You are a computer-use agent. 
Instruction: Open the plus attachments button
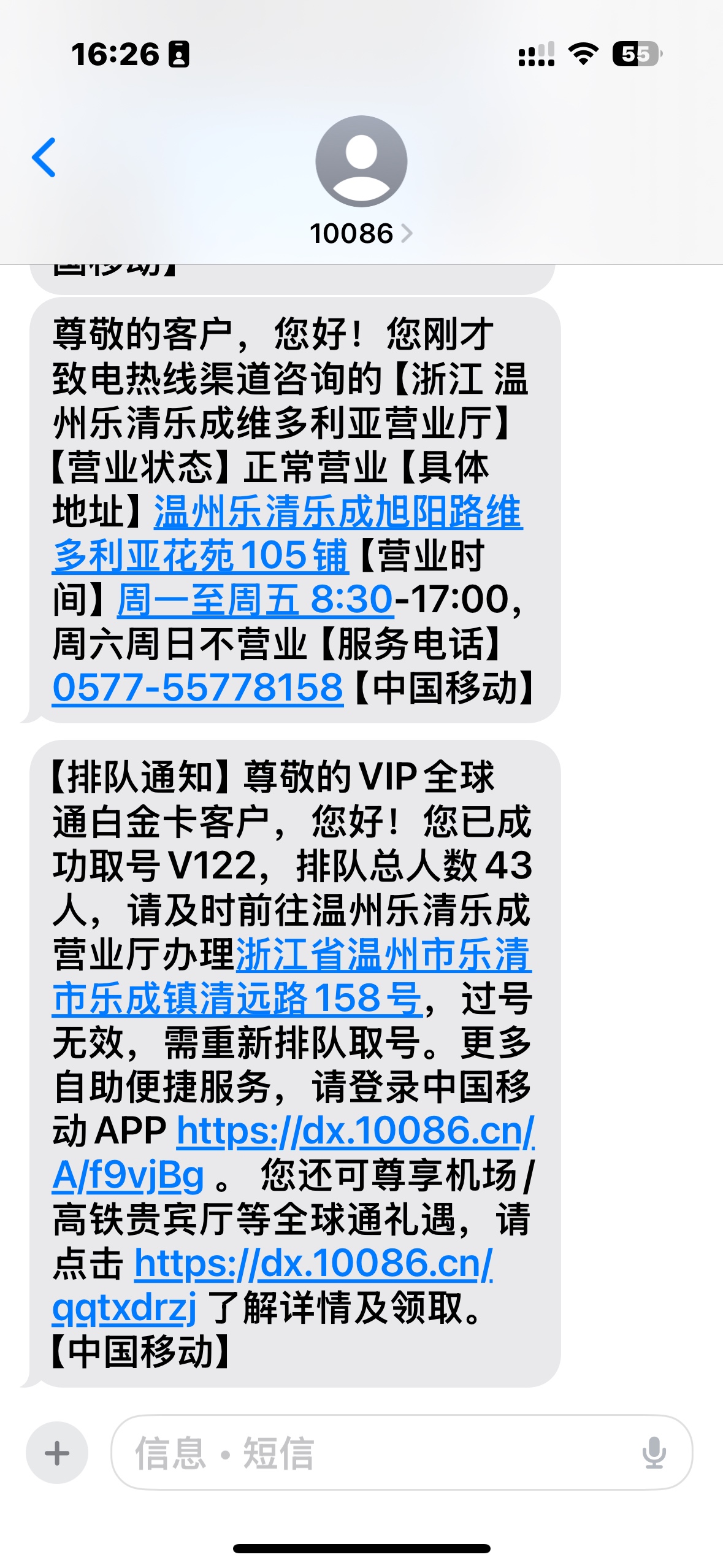tap(57, 1453)
